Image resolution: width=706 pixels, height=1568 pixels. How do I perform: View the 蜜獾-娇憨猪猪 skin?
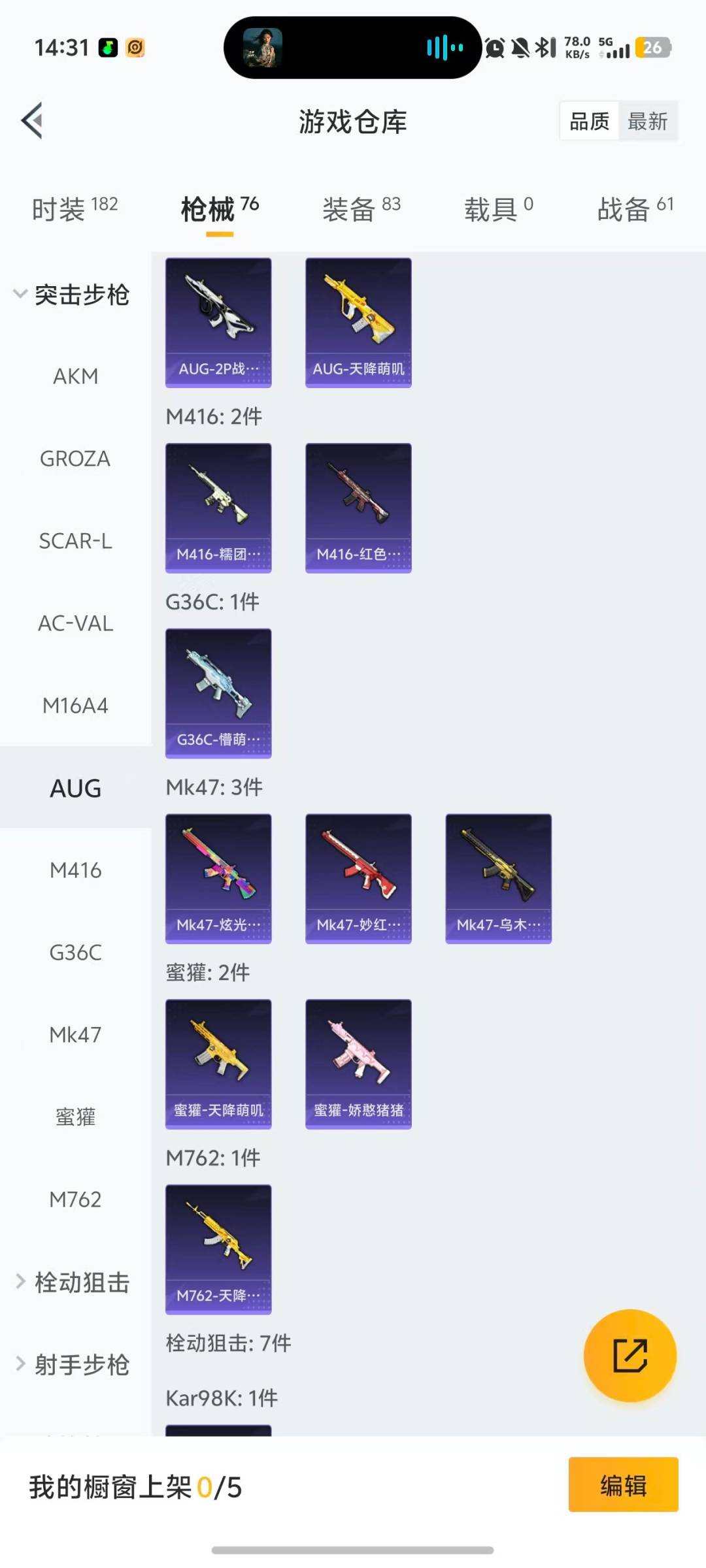point(358,1064)
